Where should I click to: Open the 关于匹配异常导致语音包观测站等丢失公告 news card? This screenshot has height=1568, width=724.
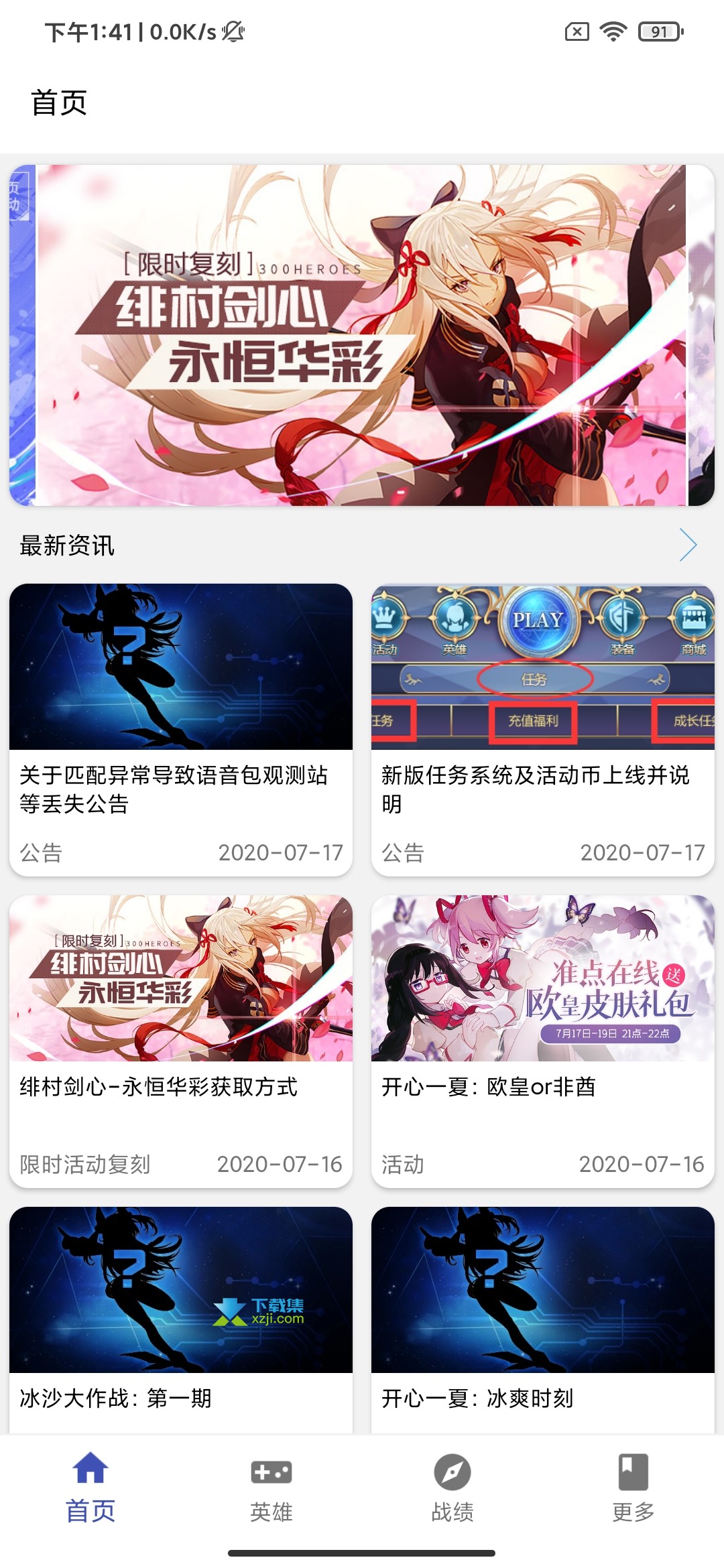181,730
